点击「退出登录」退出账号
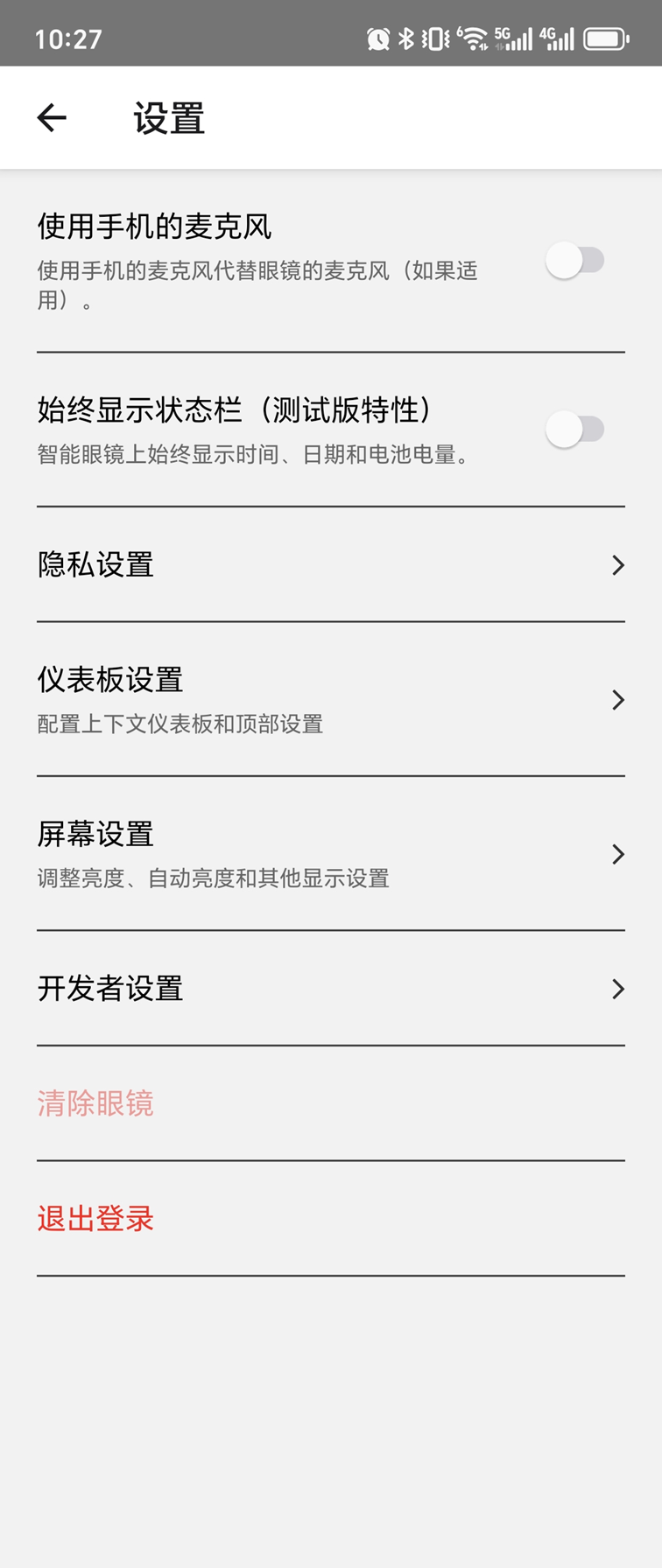The width and height of the screenshot is (662, 1568). tap(95, 1217)
